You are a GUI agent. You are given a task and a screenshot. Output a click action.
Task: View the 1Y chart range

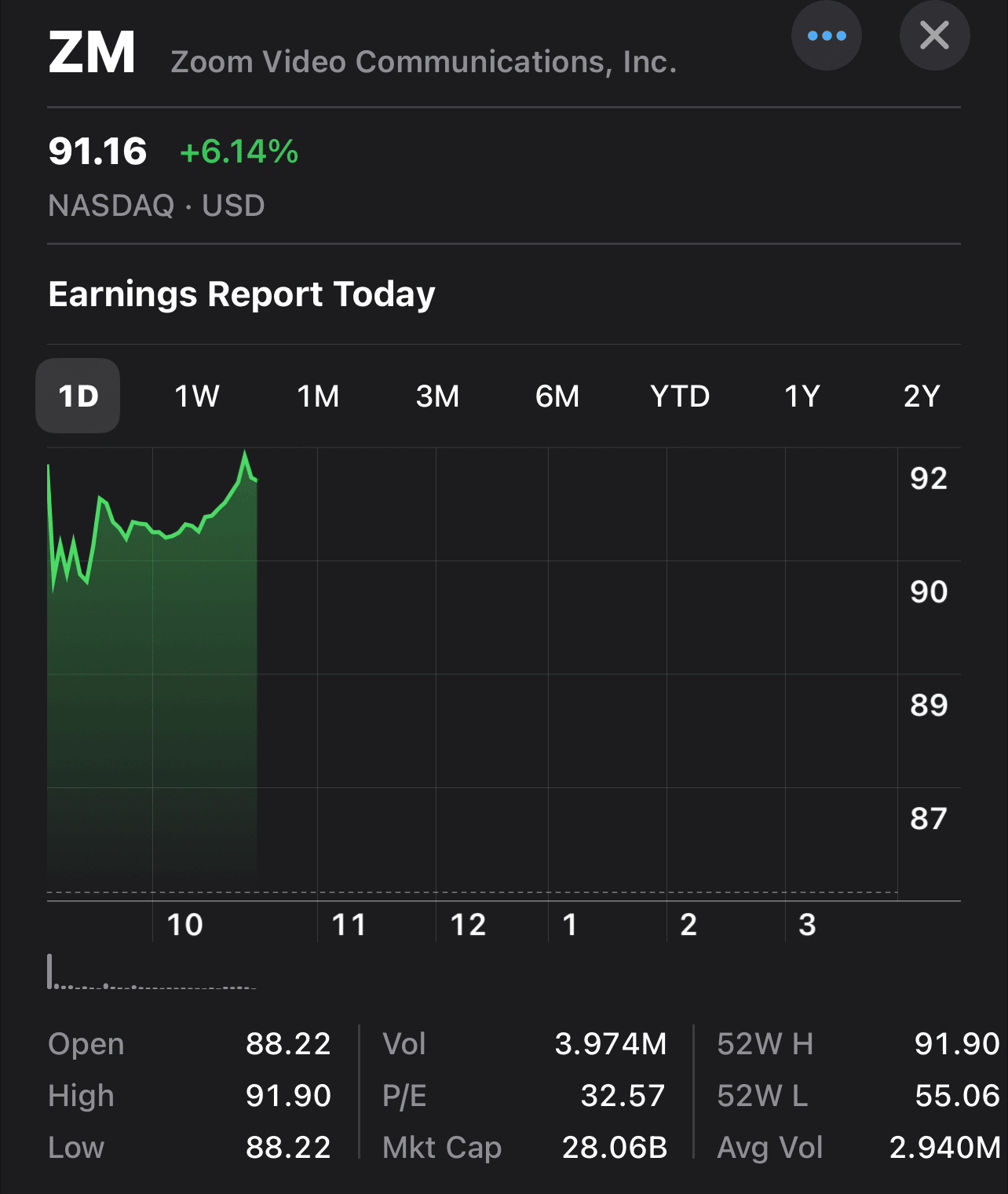point(802,396)
